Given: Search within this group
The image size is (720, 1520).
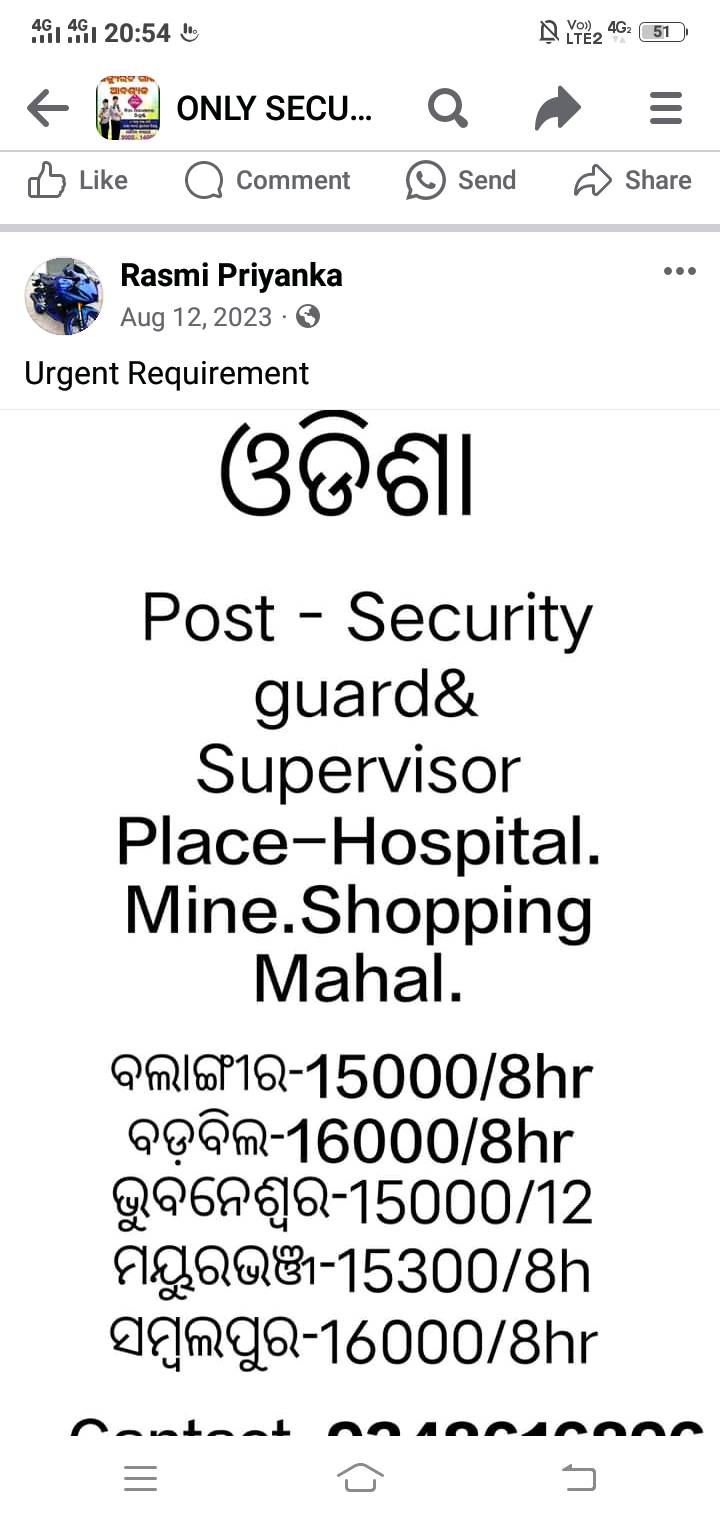Looking at the screenshot, I should [x=447, y=108].
